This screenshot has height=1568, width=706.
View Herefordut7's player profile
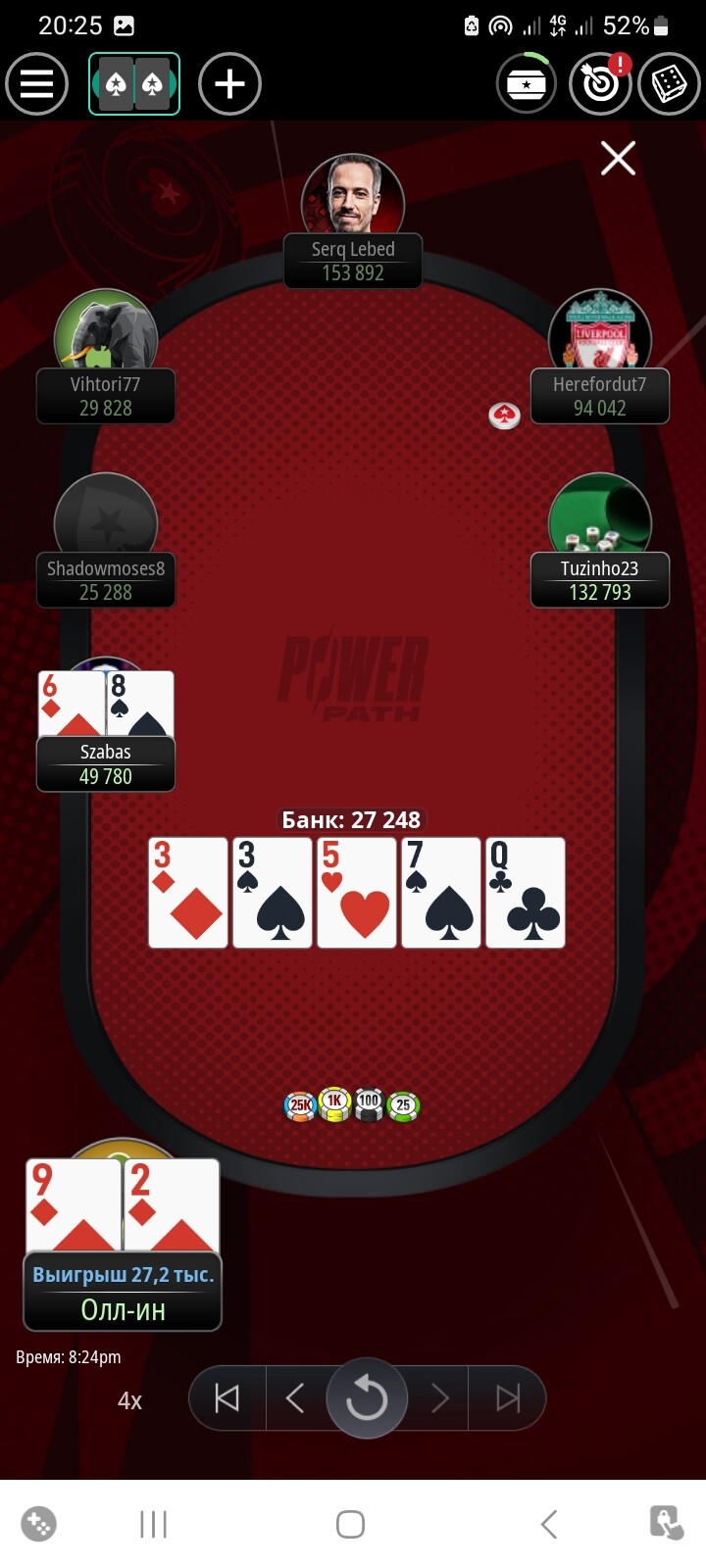coord(600,357)
